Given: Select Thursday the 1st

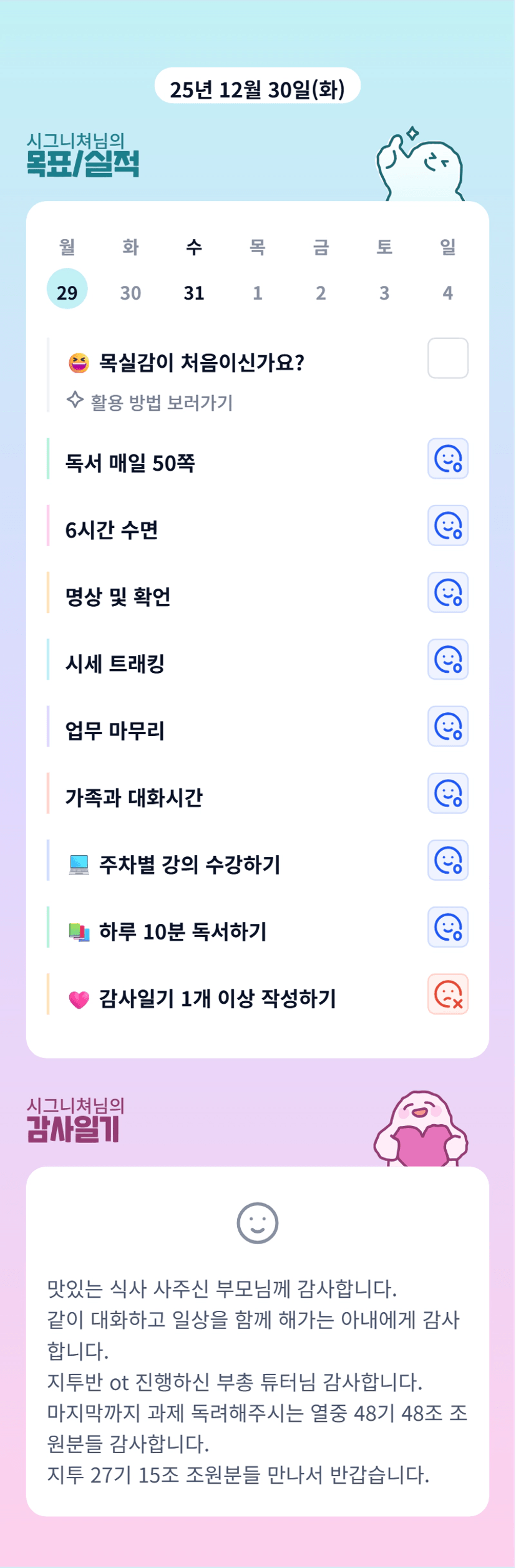Looking at the screenshot, I should tap(258, 293).
